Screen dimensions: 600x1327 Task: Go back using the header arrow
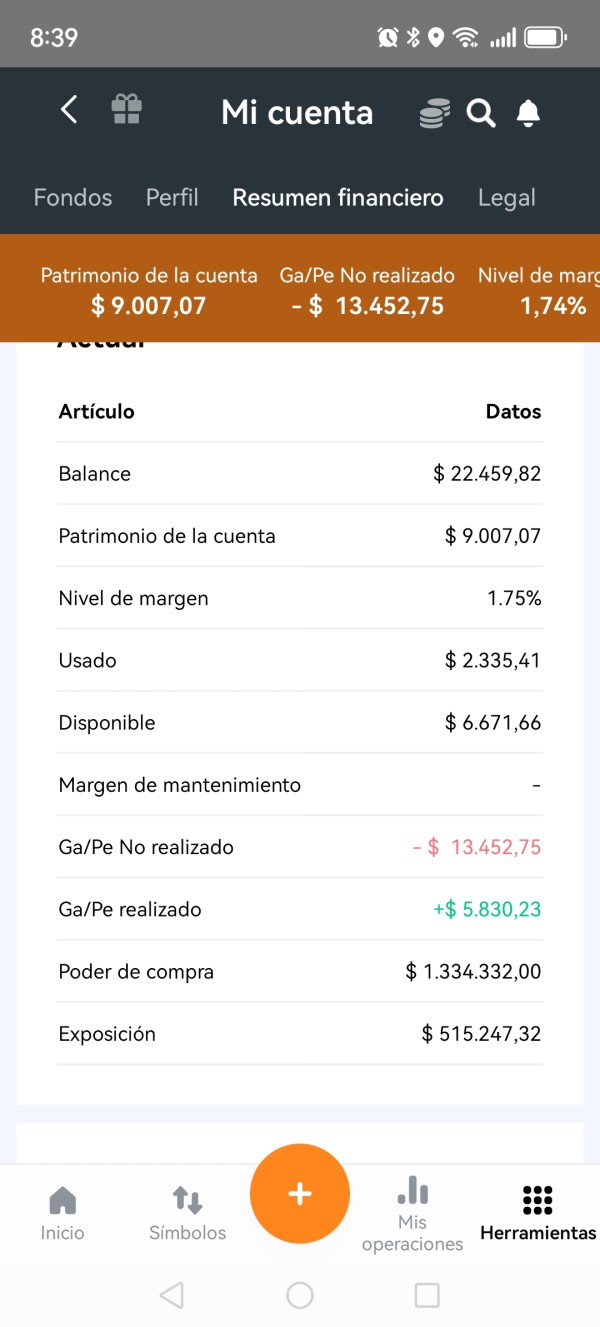pos(69,110)
